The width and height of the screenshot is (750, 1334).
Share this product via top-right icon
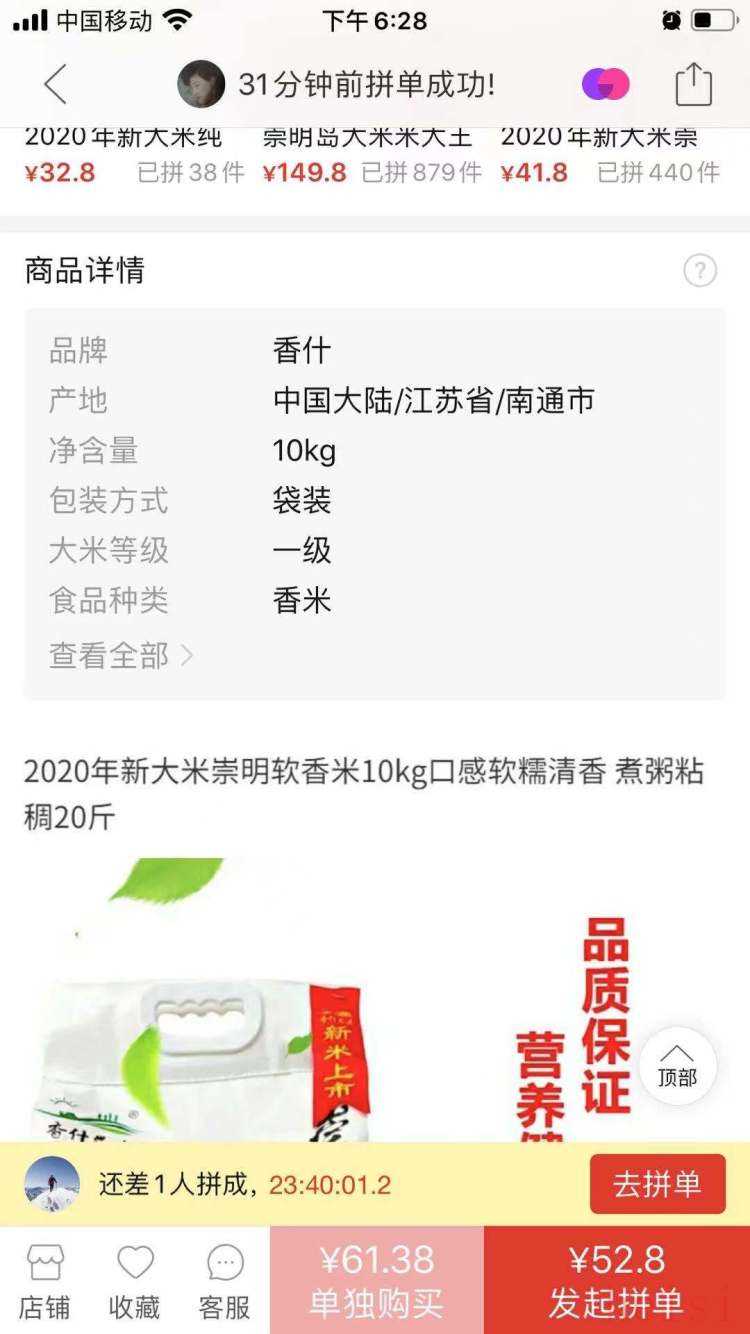(693, 84)
